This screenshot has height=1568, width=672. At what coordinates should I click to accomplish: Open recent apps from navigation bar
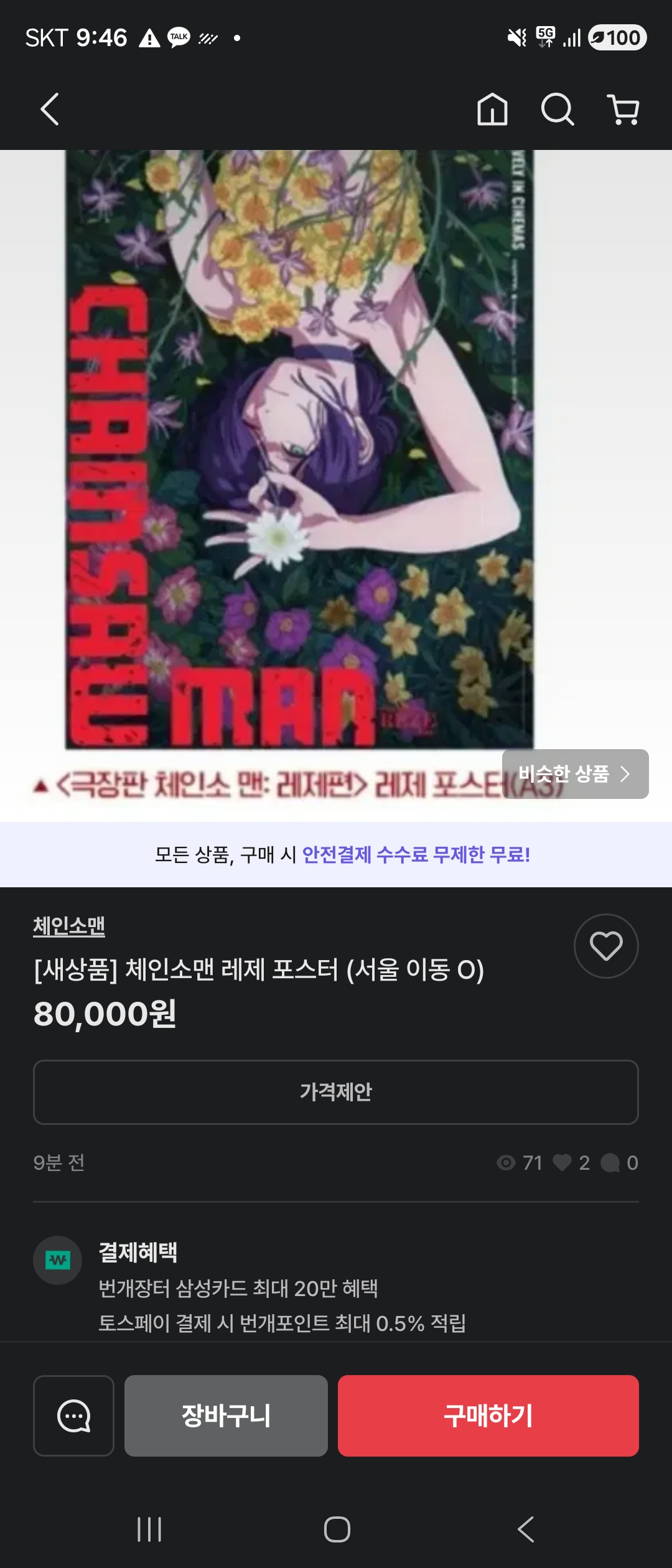(149, 1529)
